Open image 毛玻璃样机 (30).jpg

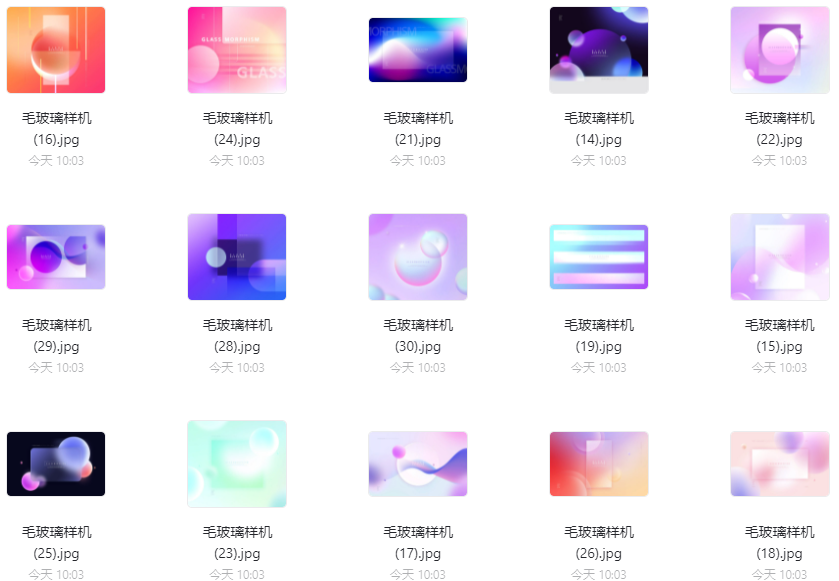(x=418, y=257)
